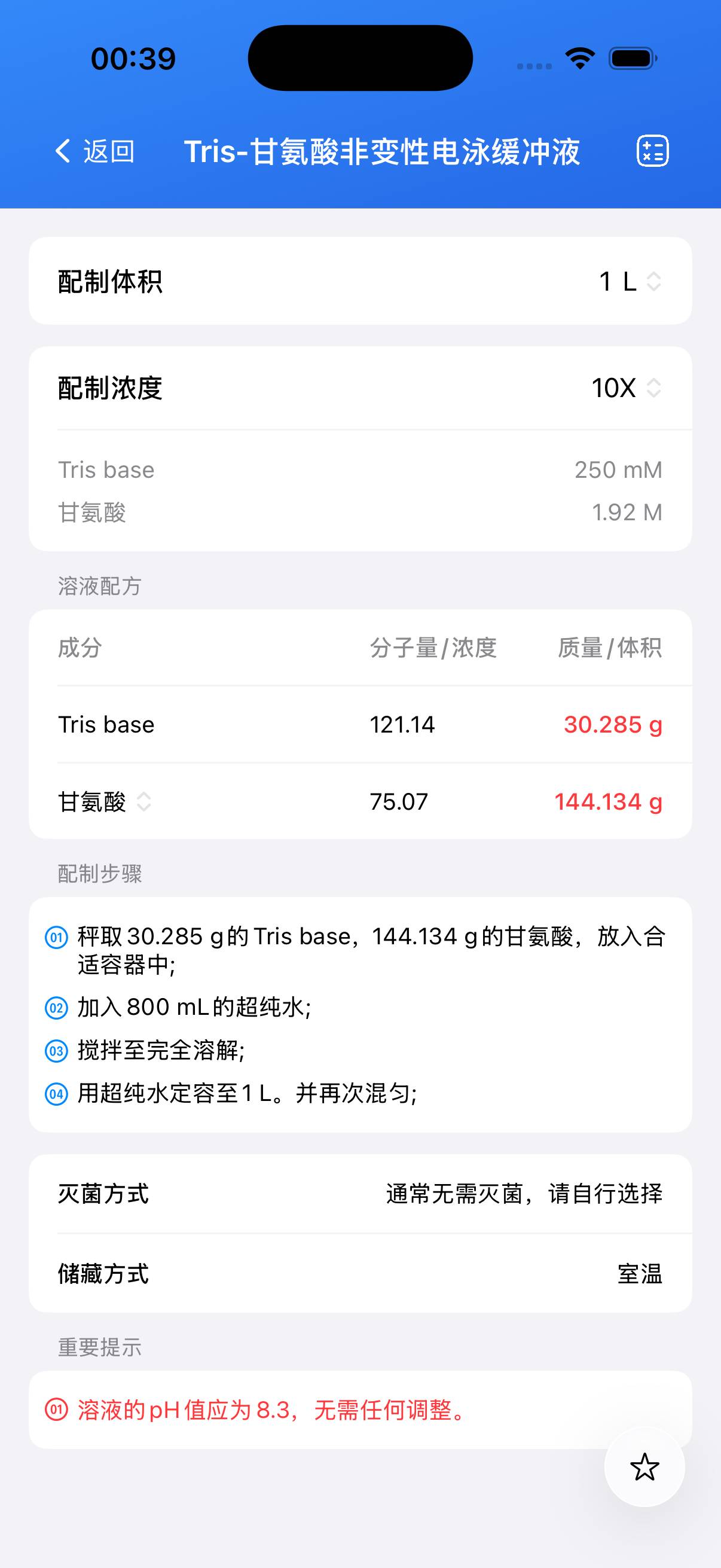Go back with the 返回 button
The width and height of the screenshot is (721, 1568).
coord(95,151)
